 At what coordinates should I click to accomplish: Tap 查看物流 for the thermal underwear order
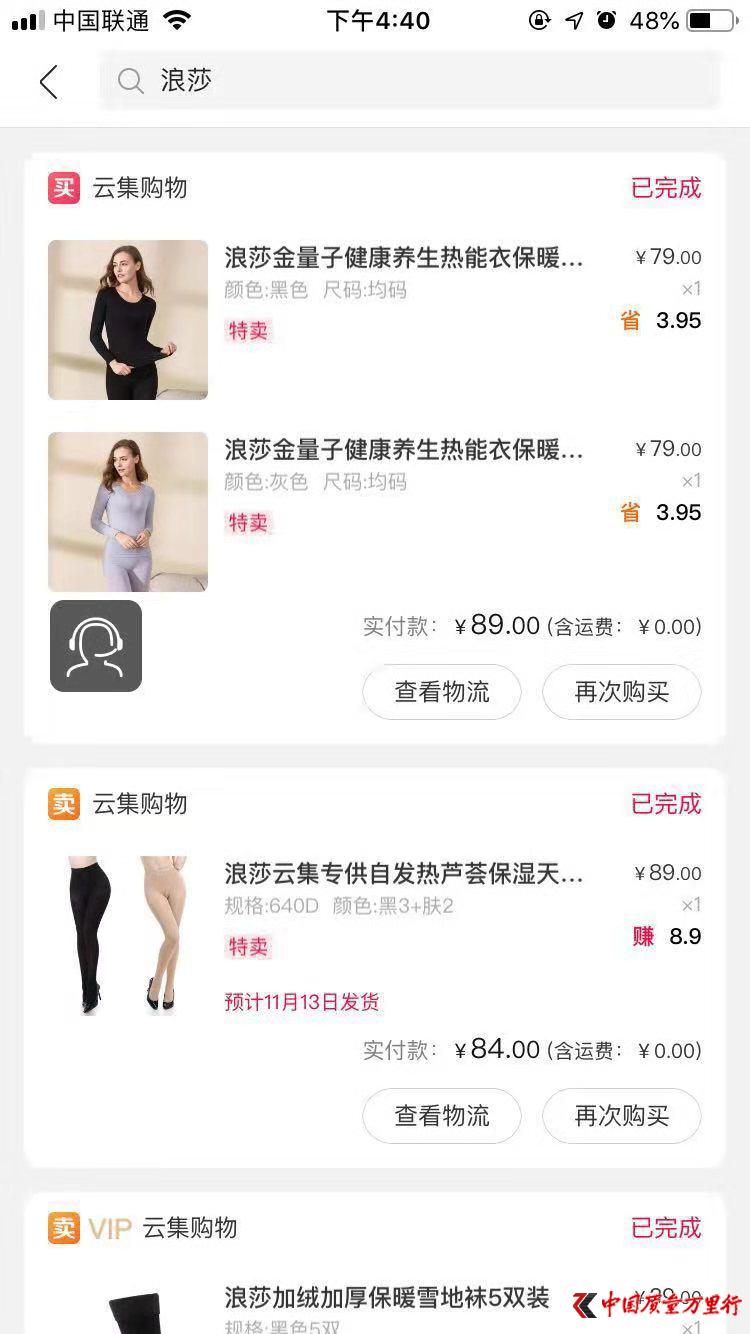click(441, 691)
